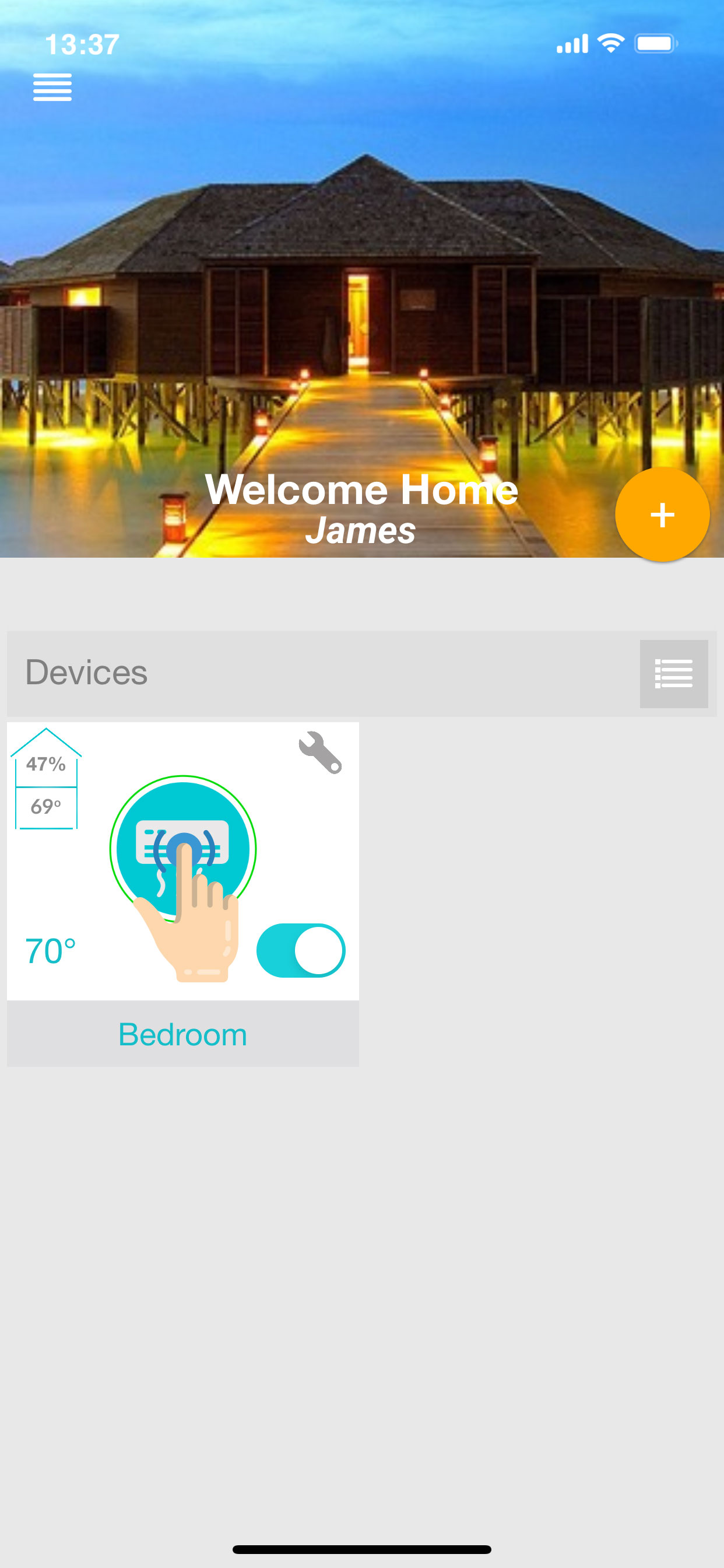Open the hamburger menu
Image resolution: width=724 pixels, height=1568 pixels.
point(52,87)
